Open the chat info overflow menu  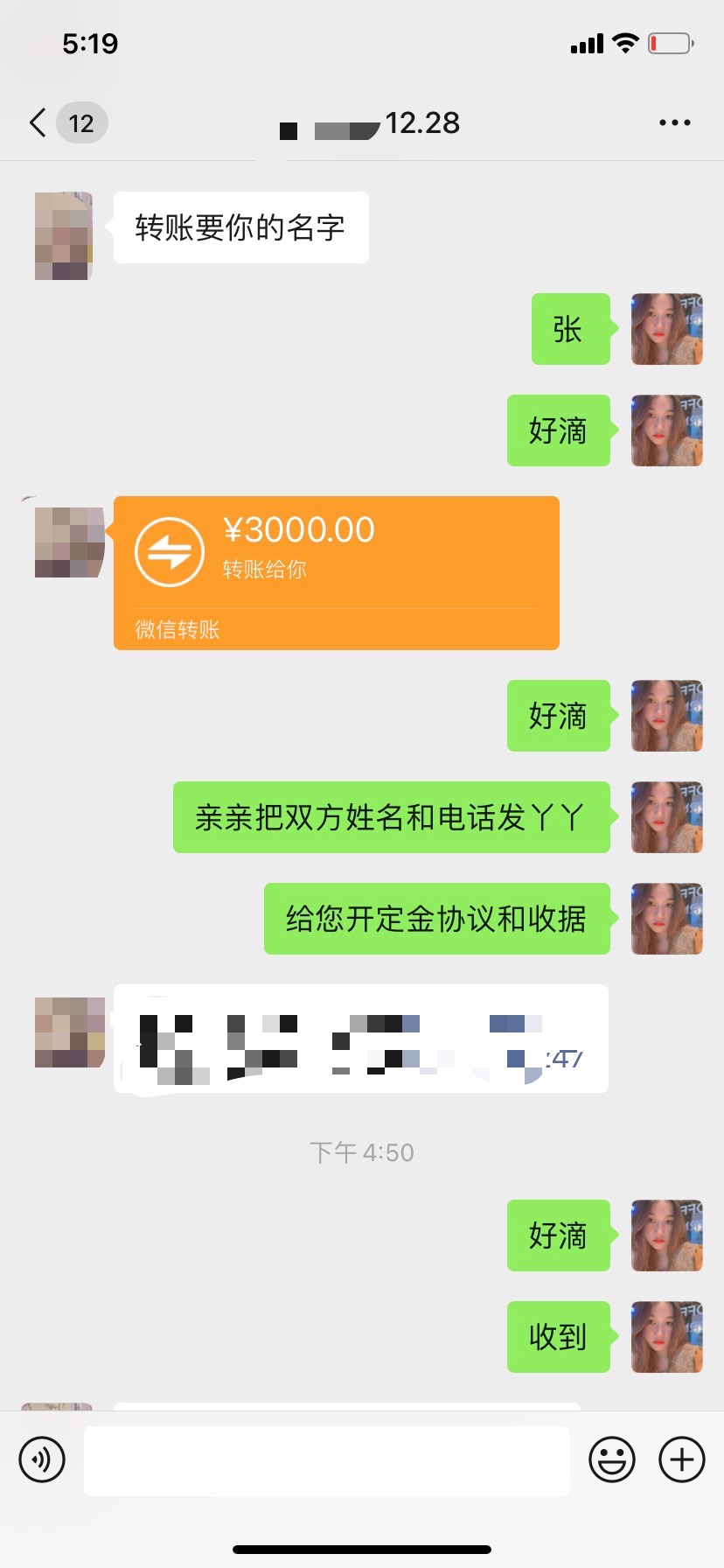point(674,123)
